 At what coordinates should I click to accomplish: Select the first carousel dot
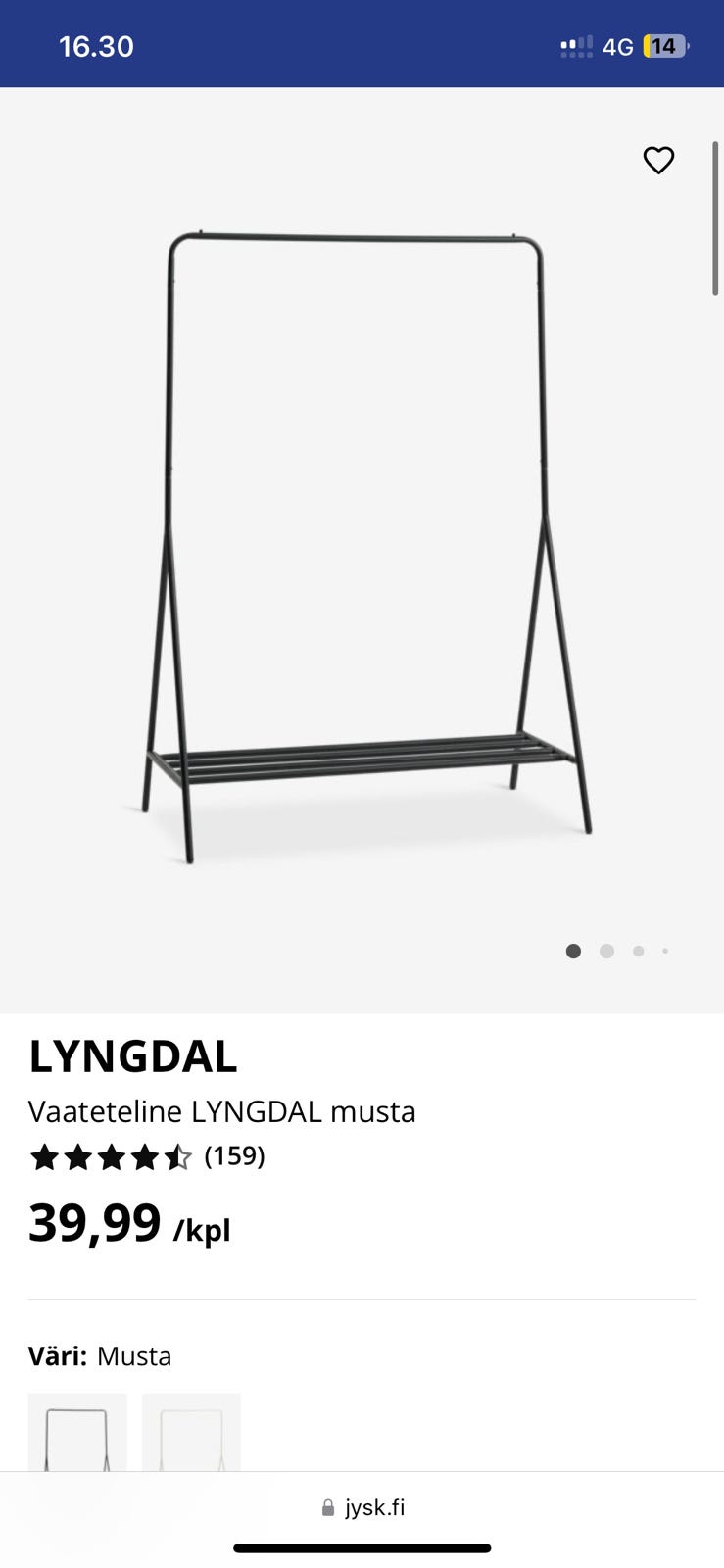click(574, 951)
